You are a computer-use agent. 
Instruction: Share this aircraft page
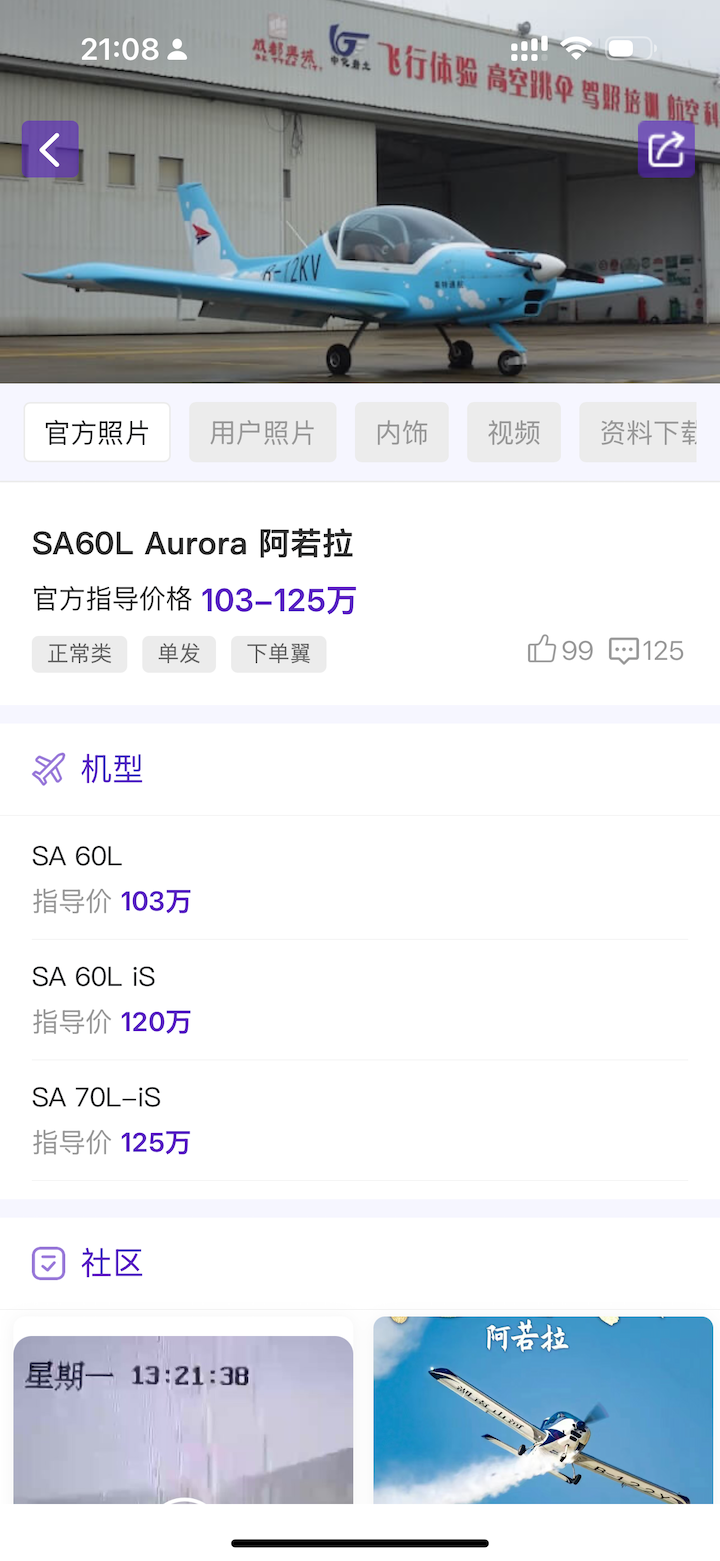point(666,149)
